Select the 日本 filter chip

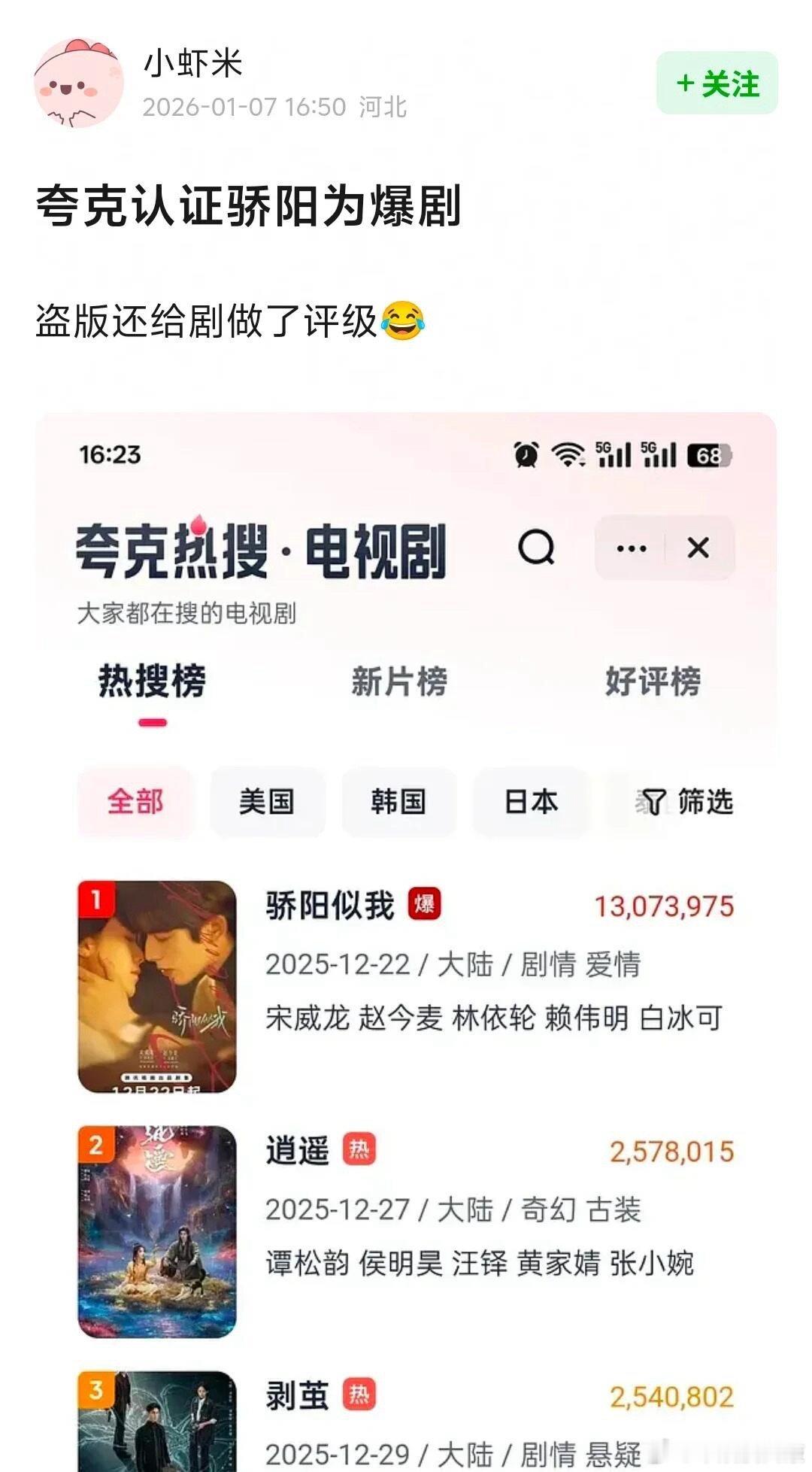pyautogui.click(x=530, y=802)
